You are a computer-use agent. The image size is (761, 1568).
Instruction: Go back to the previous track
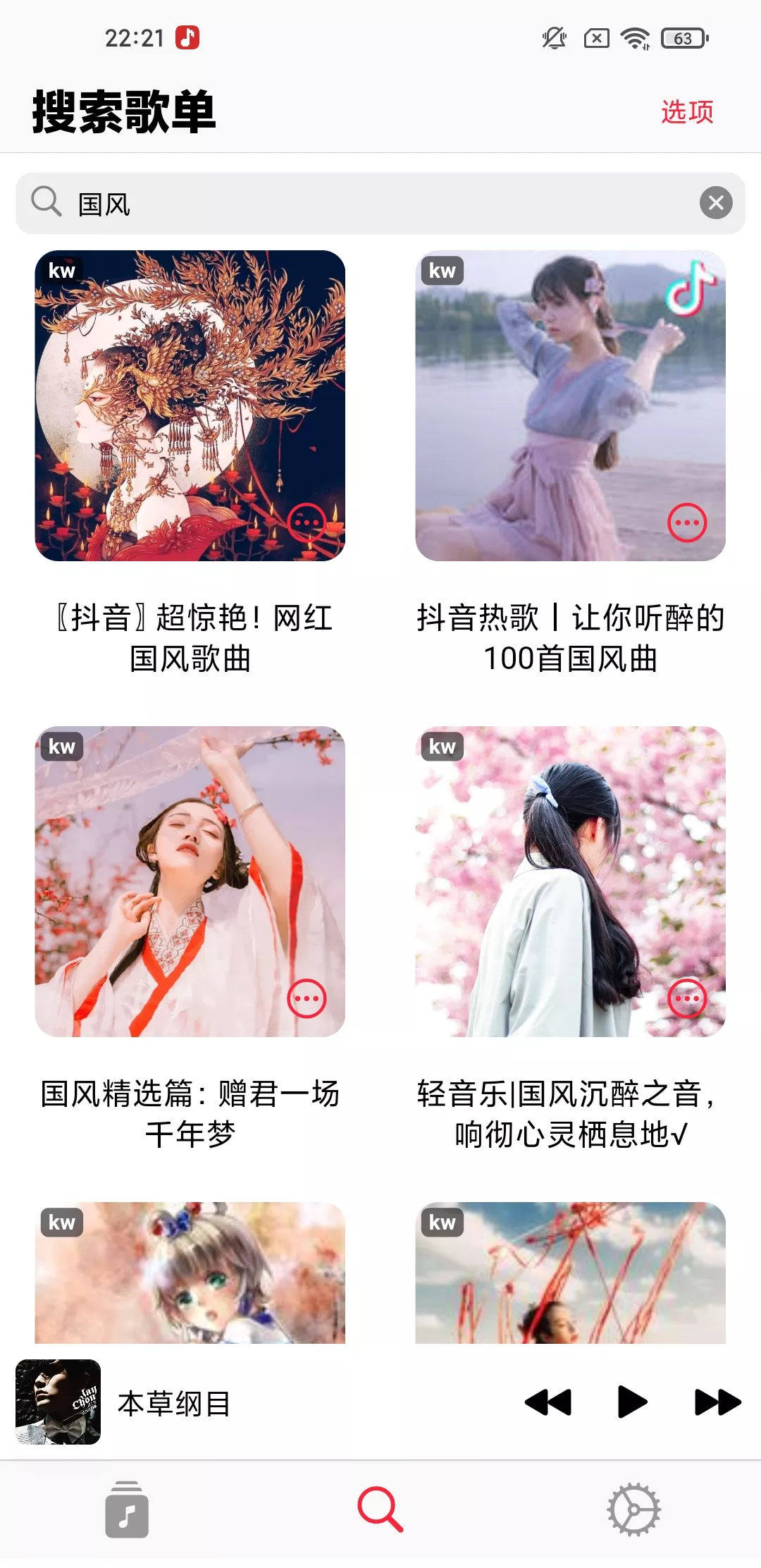[x=547, y=1402]
